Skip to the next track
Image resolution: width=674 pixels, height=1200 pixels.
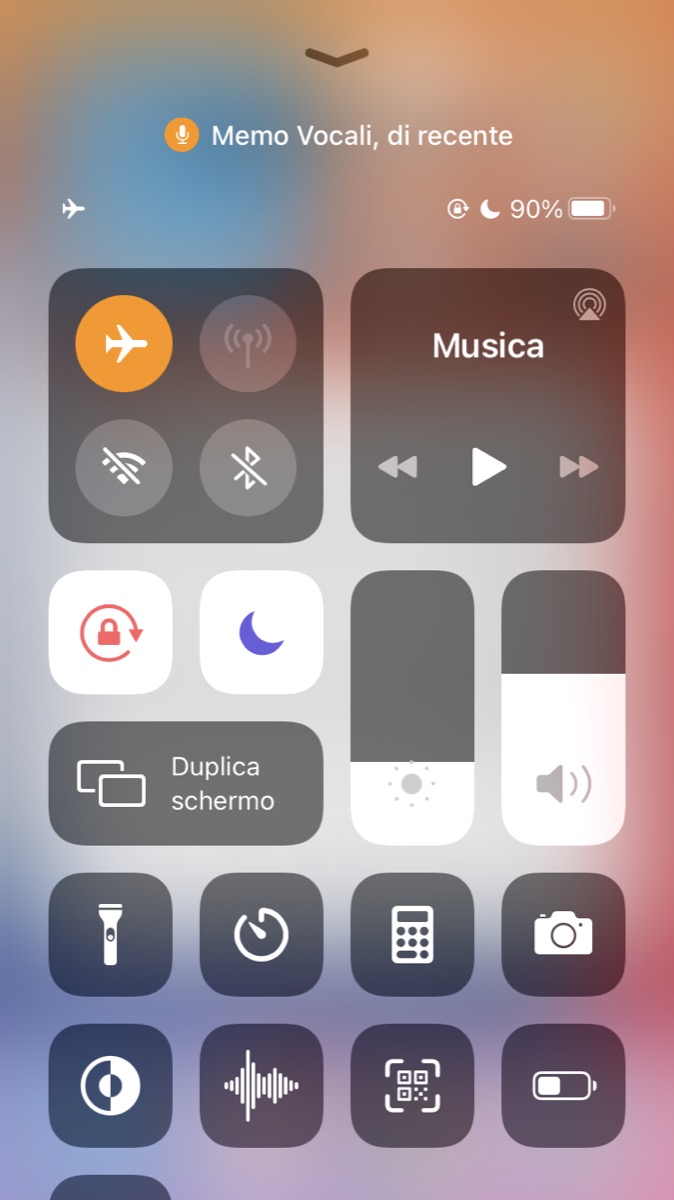tap(578, 467)
